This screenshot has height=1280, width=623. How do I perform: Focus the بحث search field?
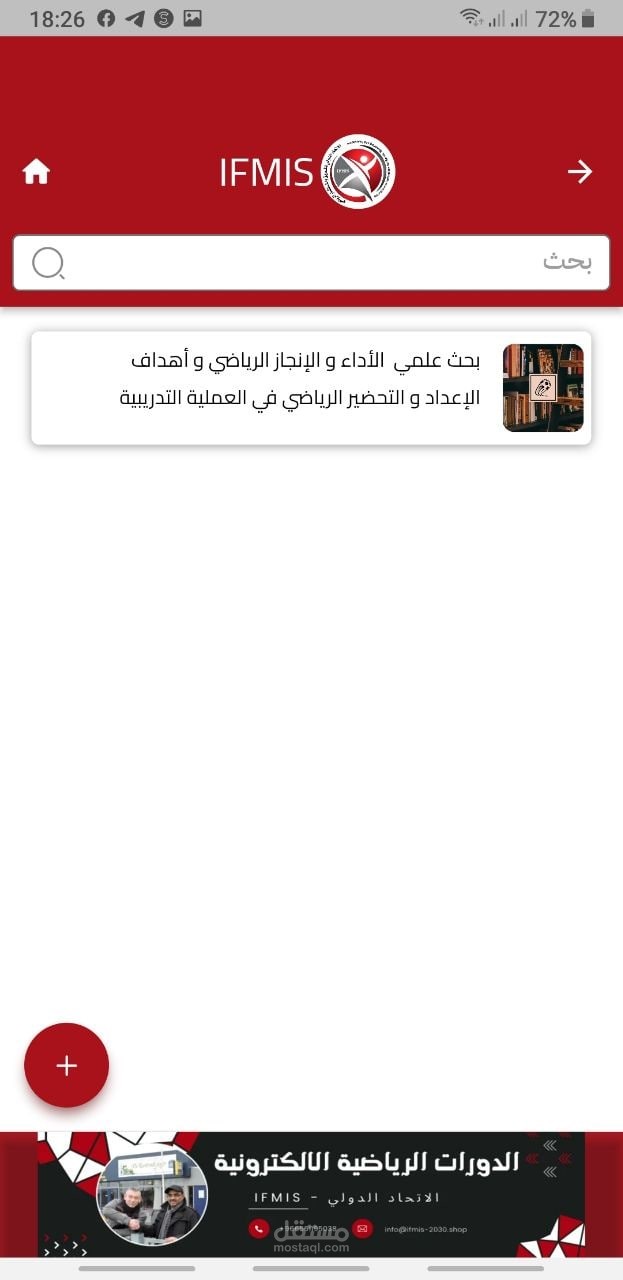tap(311, 262)
